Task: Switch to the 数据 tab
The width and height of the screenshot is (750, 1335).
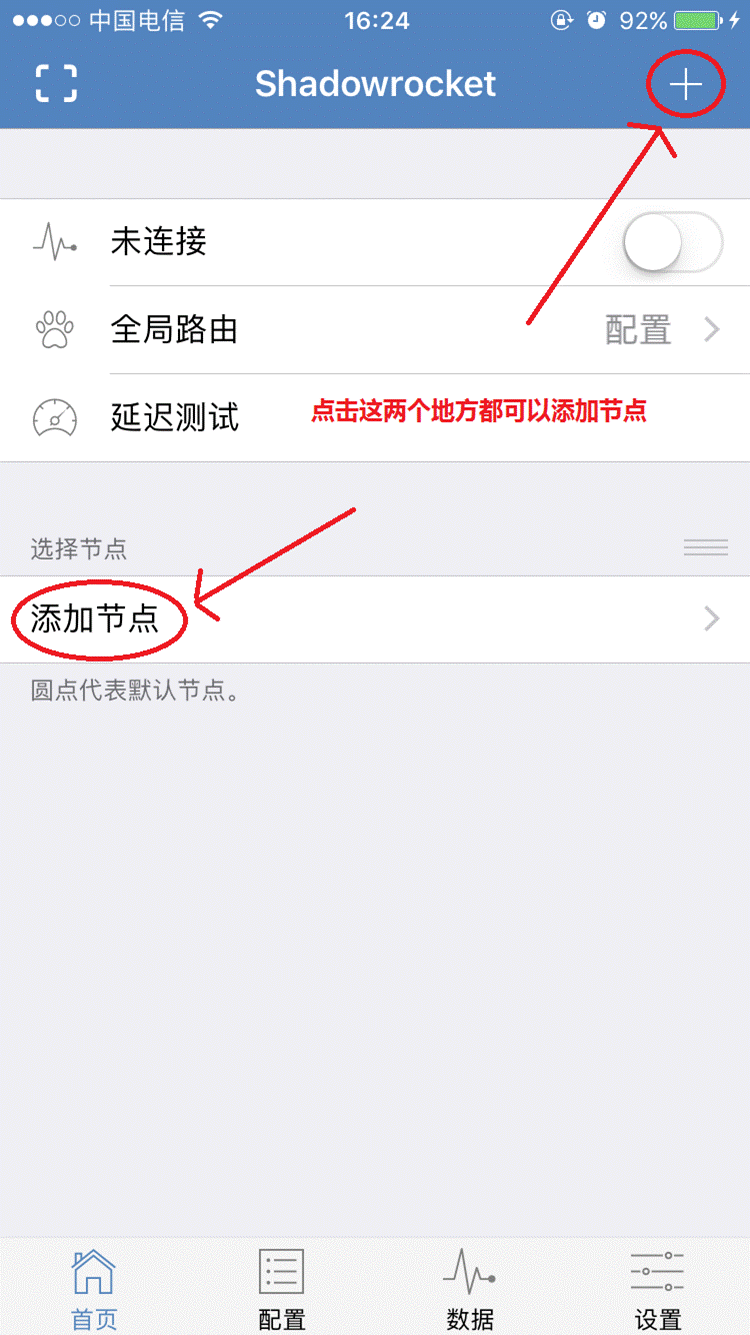Action: click(x=469, y=1288)
